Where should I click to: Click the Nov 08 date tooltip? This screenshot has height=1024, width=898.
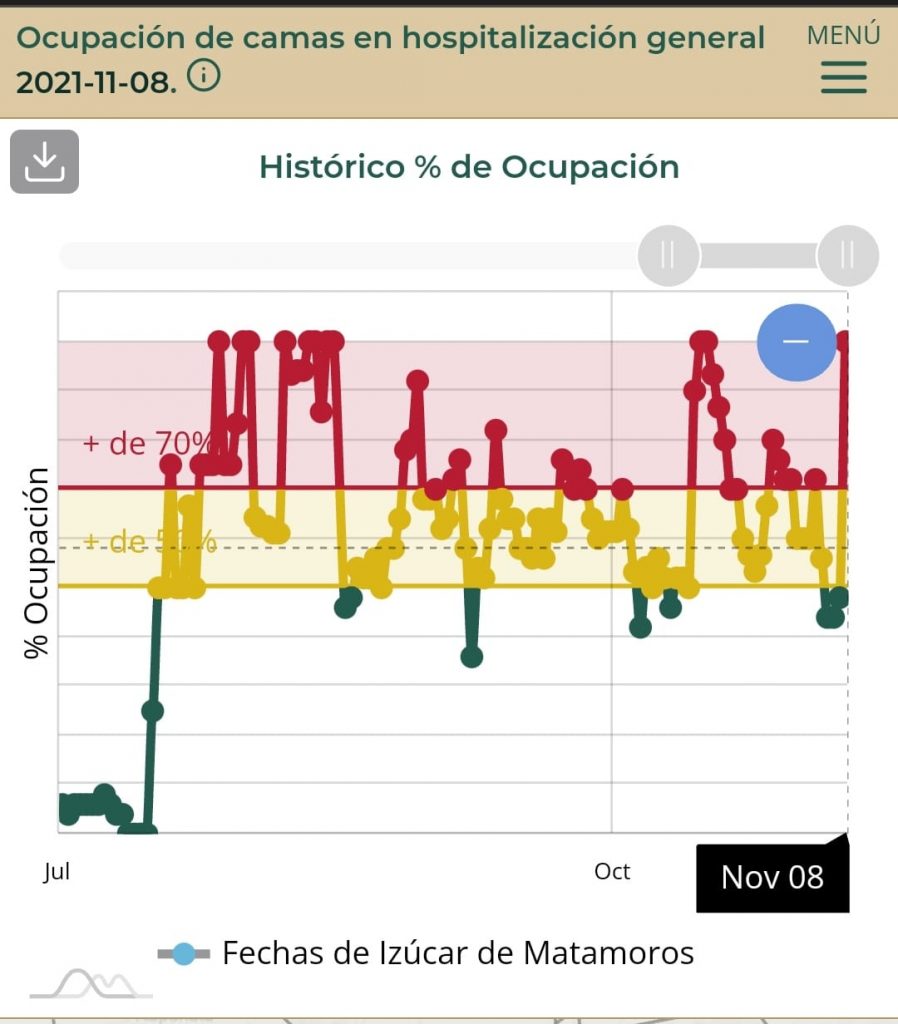pos(772,878)
